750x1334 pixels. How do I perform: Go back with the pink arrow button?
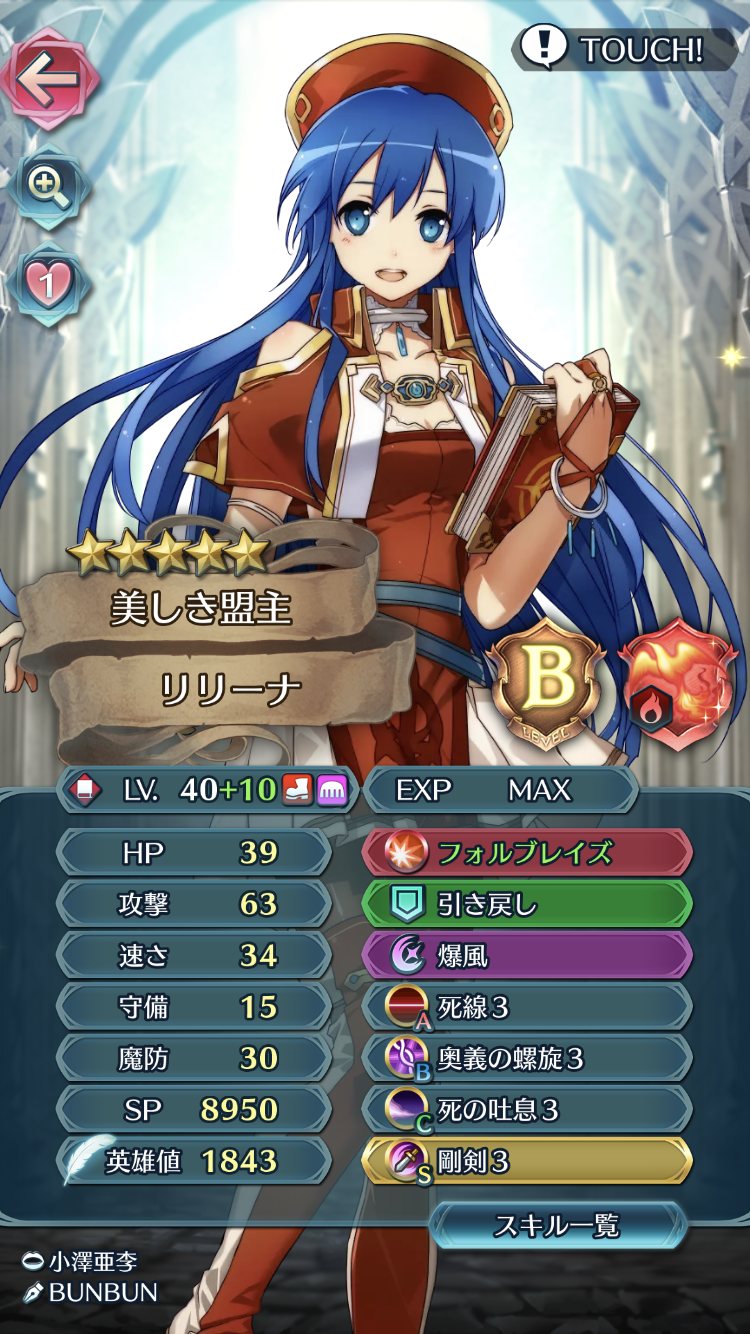pyautogui.click(x=47, y=82)
